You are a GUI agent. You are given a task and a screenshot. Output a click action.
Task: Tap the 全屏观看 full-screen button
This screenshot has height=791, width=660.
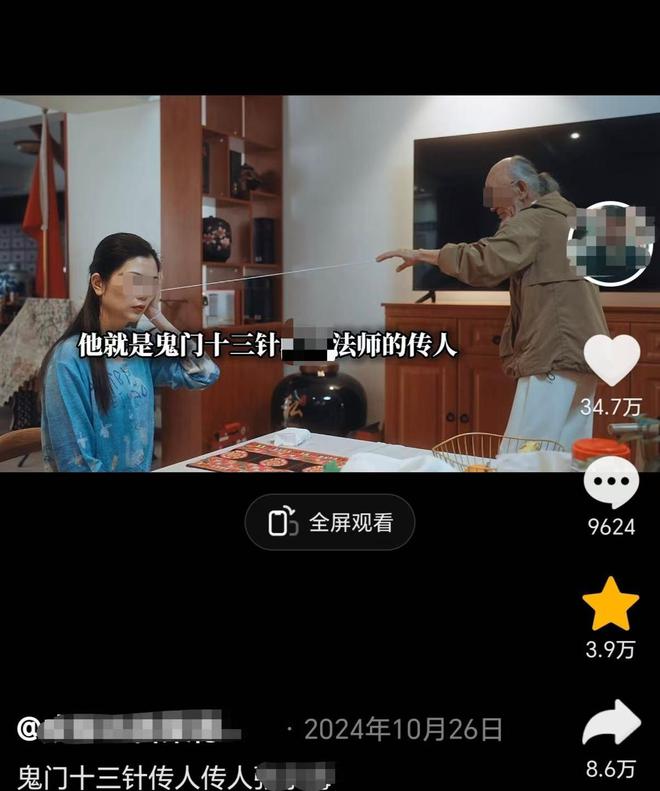coord(330,522)
